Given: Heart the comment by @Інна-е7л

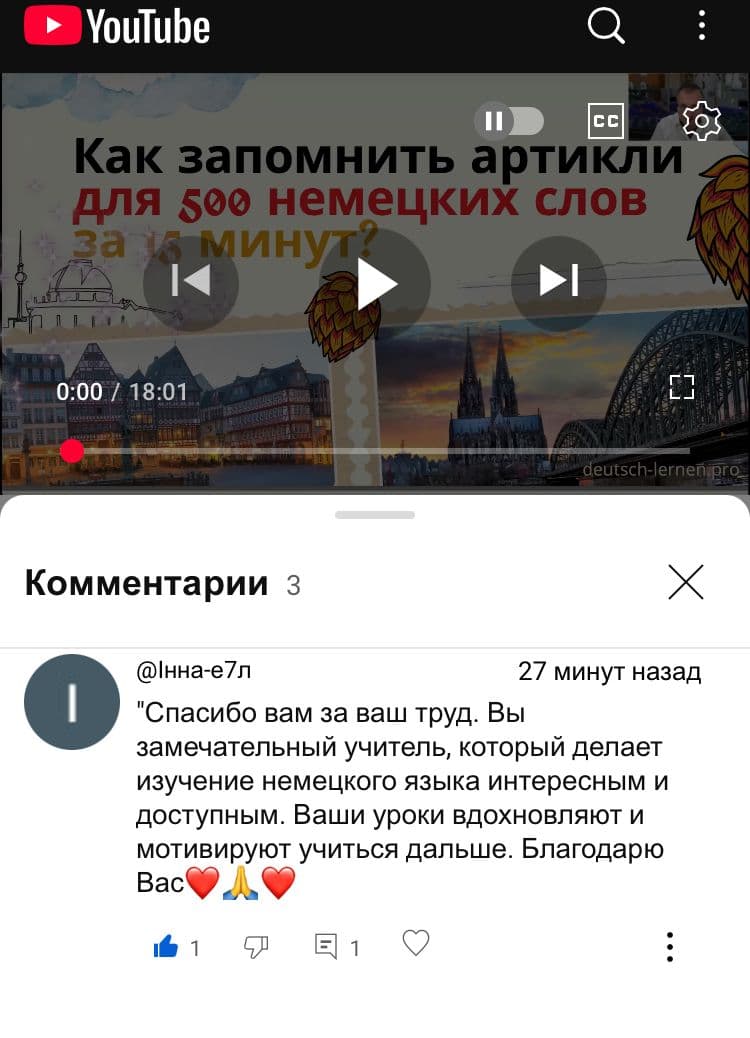Looking at the screenshot, I should (415, 943).
